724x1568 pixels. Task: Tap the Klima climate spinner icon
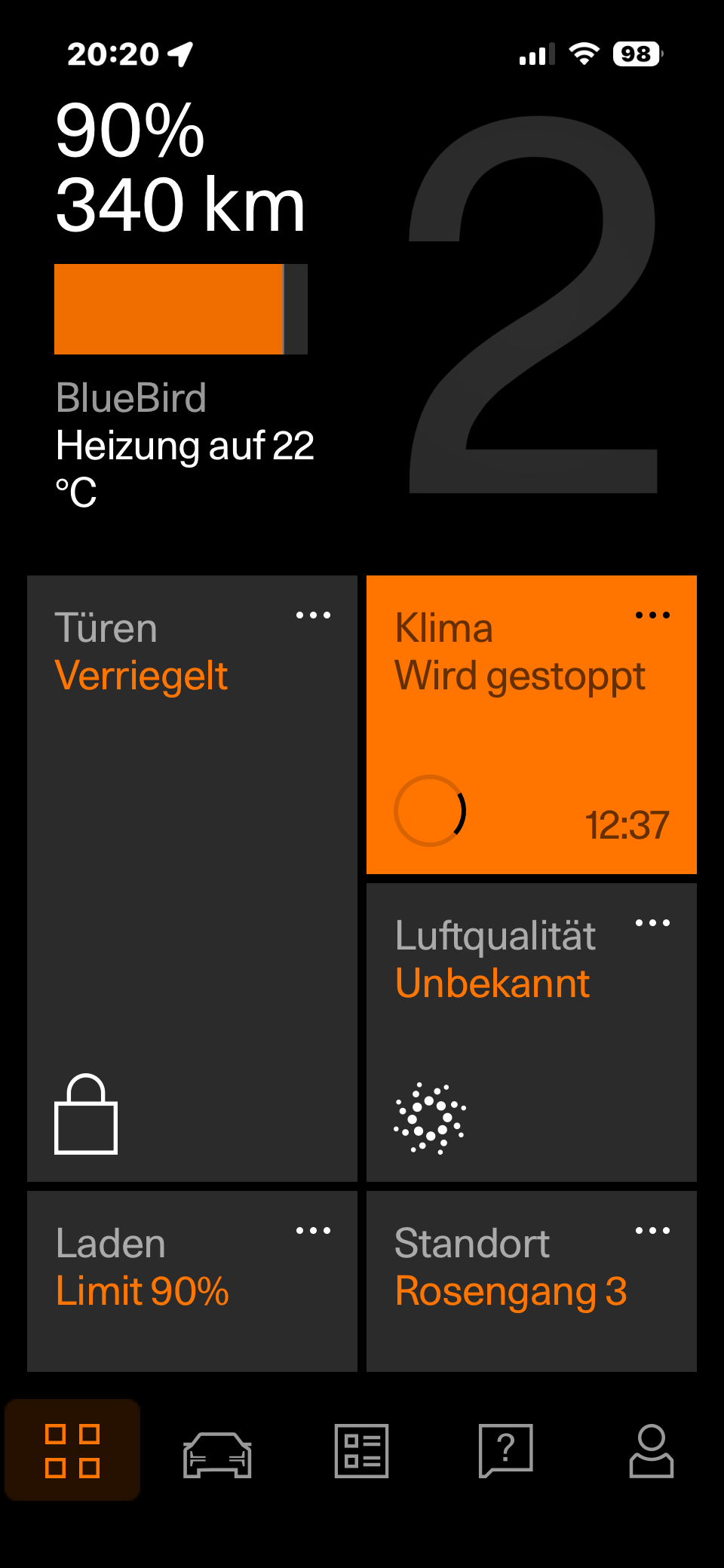[x=430, y=811]
